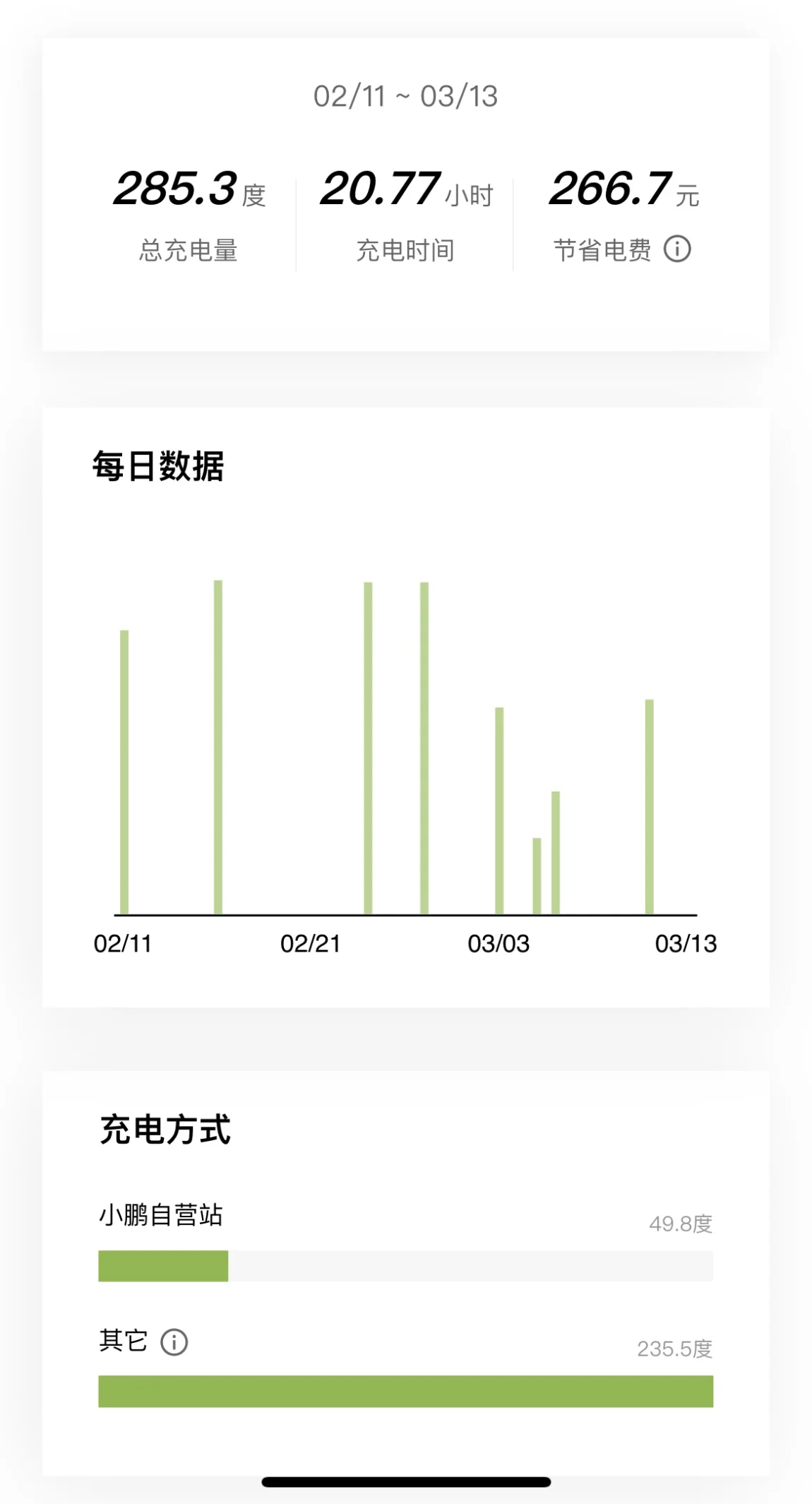Tap the info icon next to 其它
This screenshot has height=1504, width=812.
click(x=174, y=1342)
